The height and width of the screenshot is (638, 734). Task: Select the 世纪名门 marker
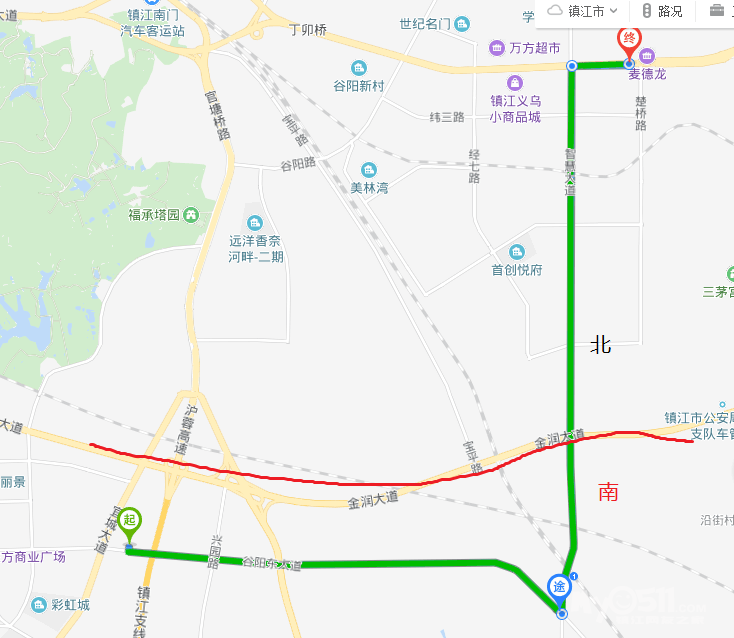click(x=462, y=23)
